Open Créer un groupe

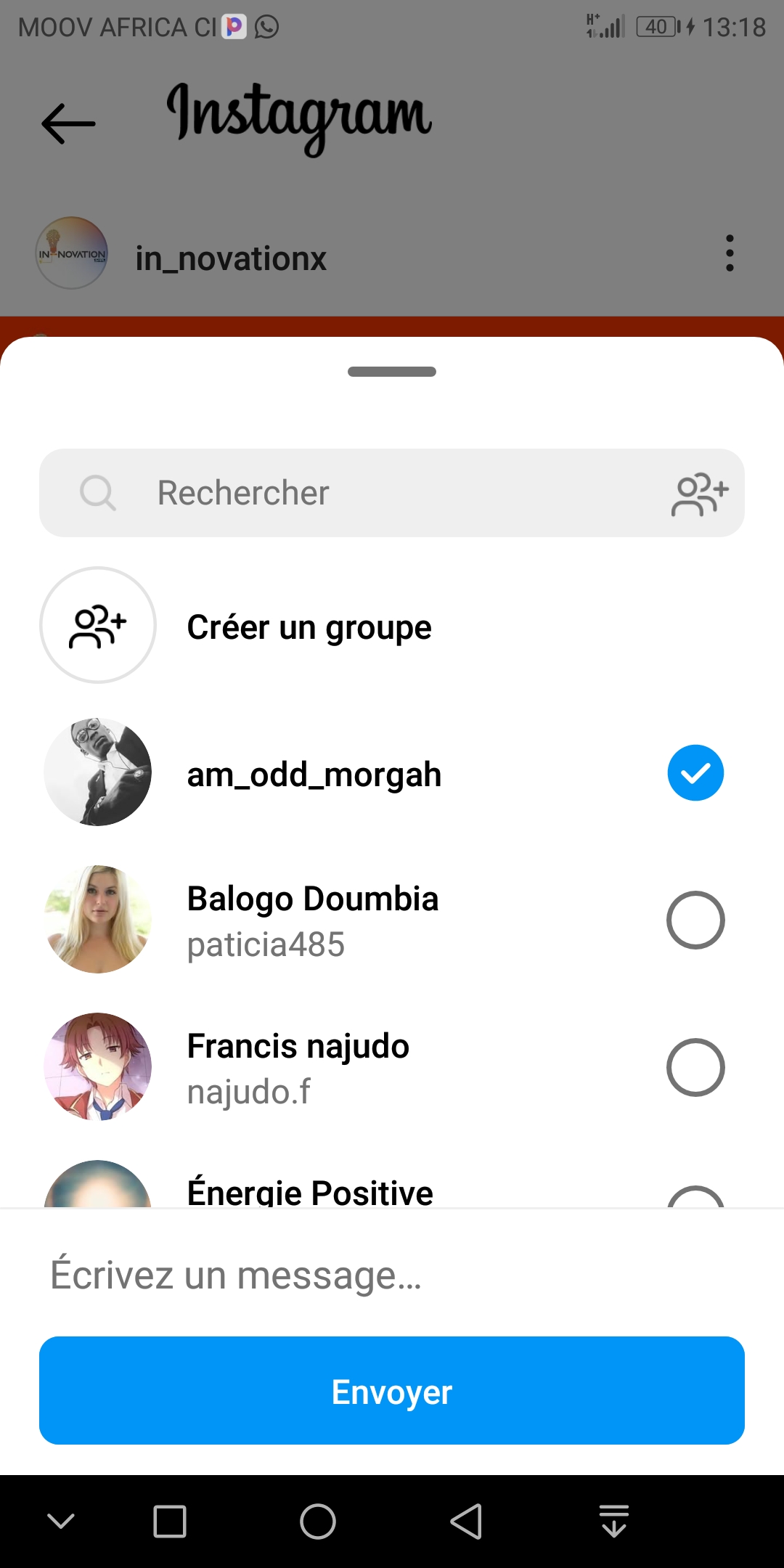click(x=309, y=626)
